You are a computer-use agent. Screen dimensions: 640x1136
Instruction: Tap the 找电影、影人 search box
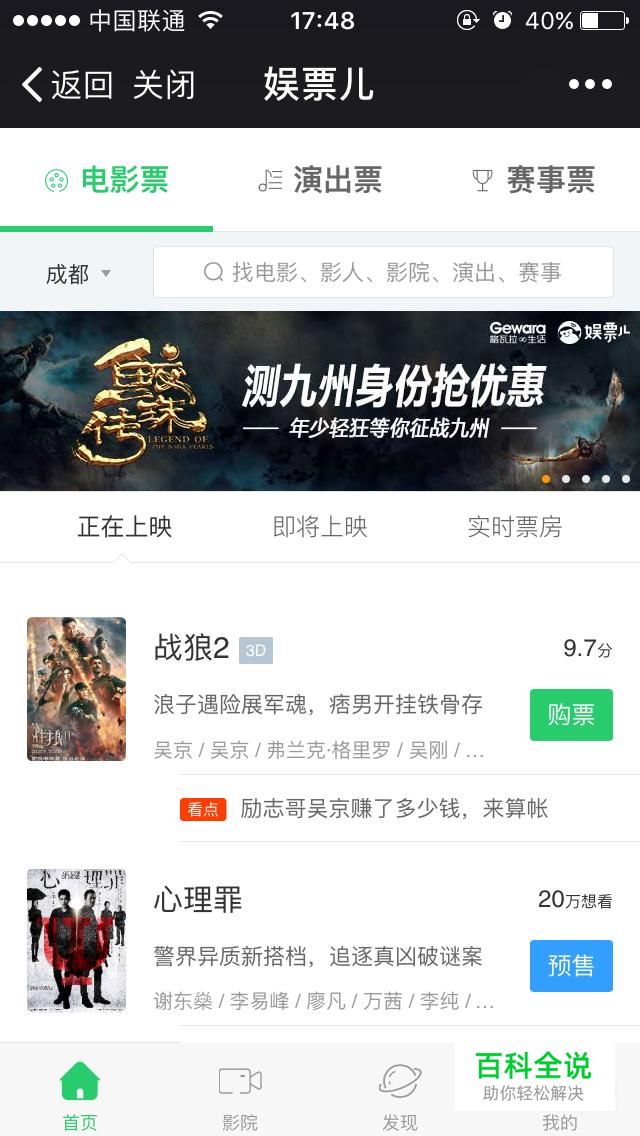pos(383,272)
